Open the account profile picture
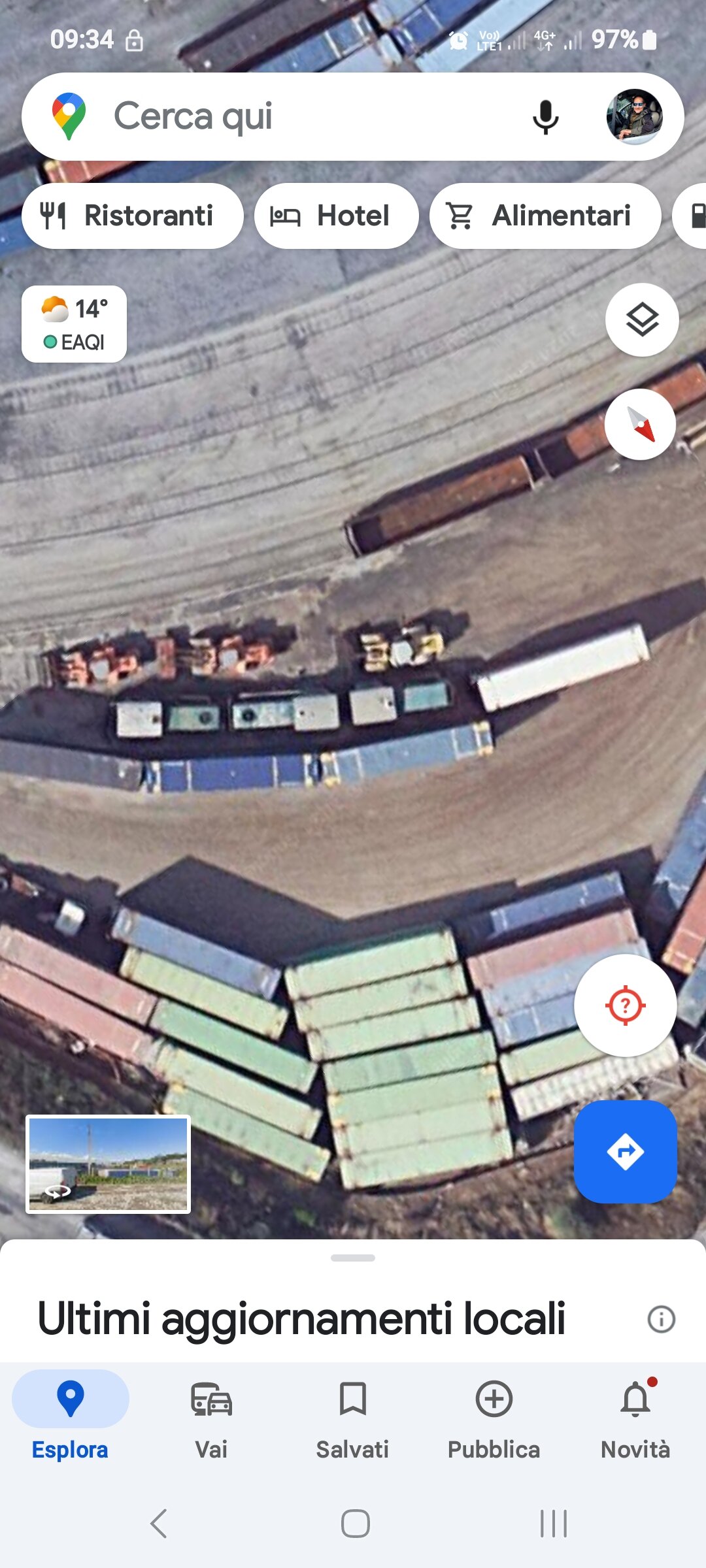The image size is (706, 1568). tap(634, 116)
